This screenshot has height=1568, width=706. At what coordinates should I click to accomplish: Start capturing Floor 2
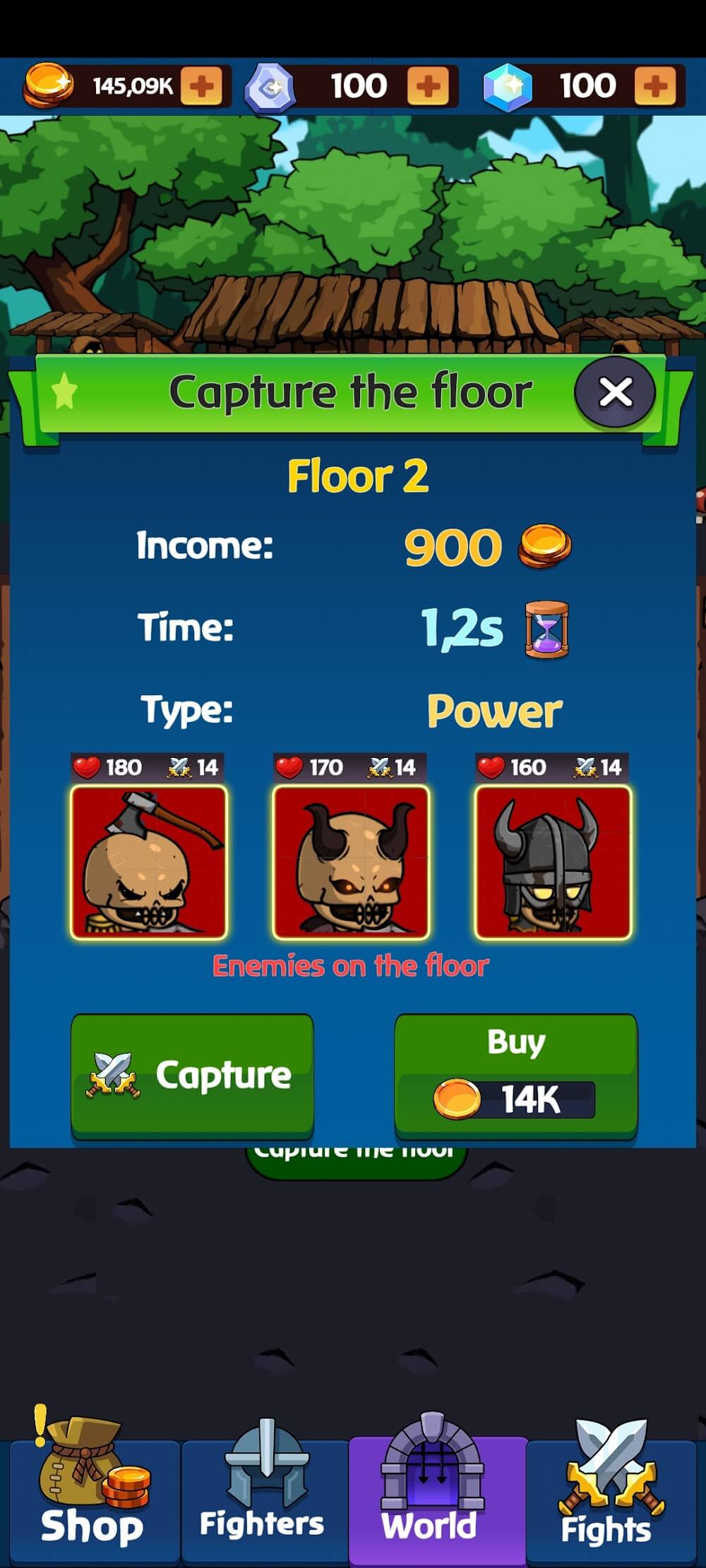point(192,1074)
